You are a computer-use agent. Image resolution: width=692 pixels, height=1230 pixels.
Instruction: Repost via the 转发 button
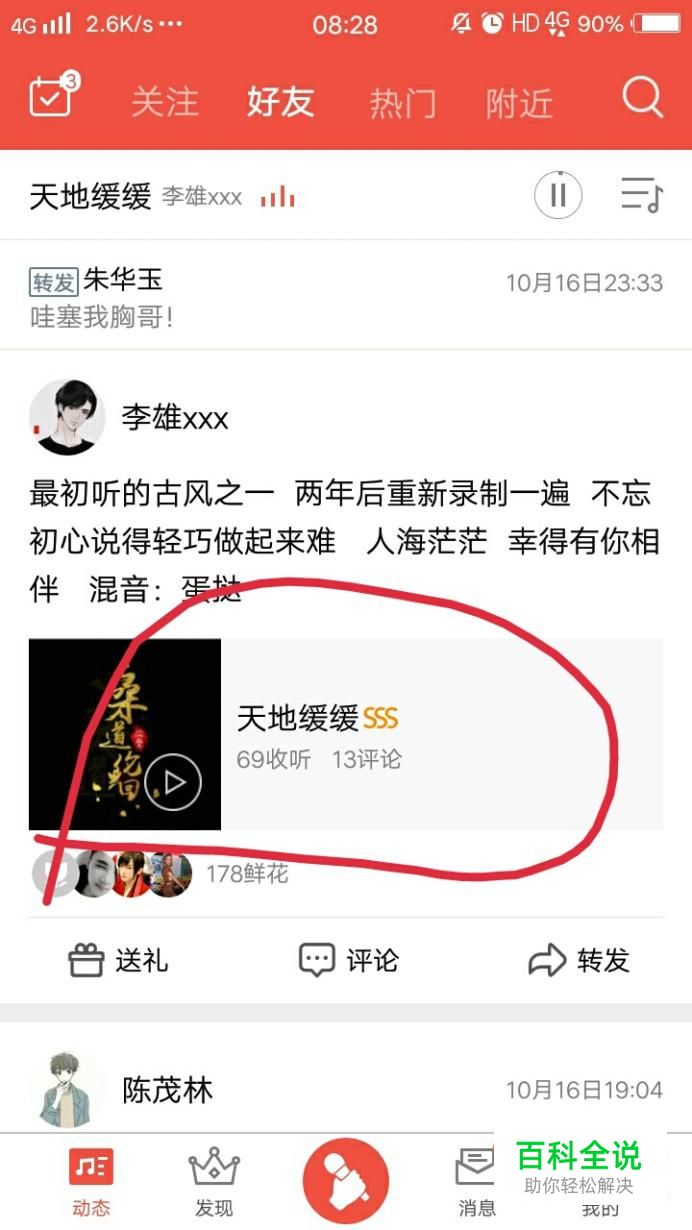pos(578,961)
